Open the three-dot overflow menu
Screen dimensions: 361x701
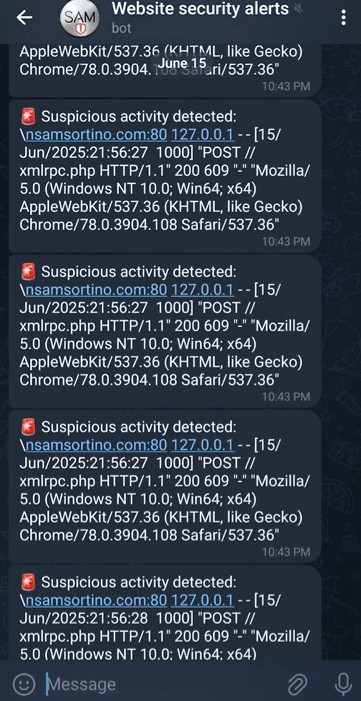tap(343, 18)
